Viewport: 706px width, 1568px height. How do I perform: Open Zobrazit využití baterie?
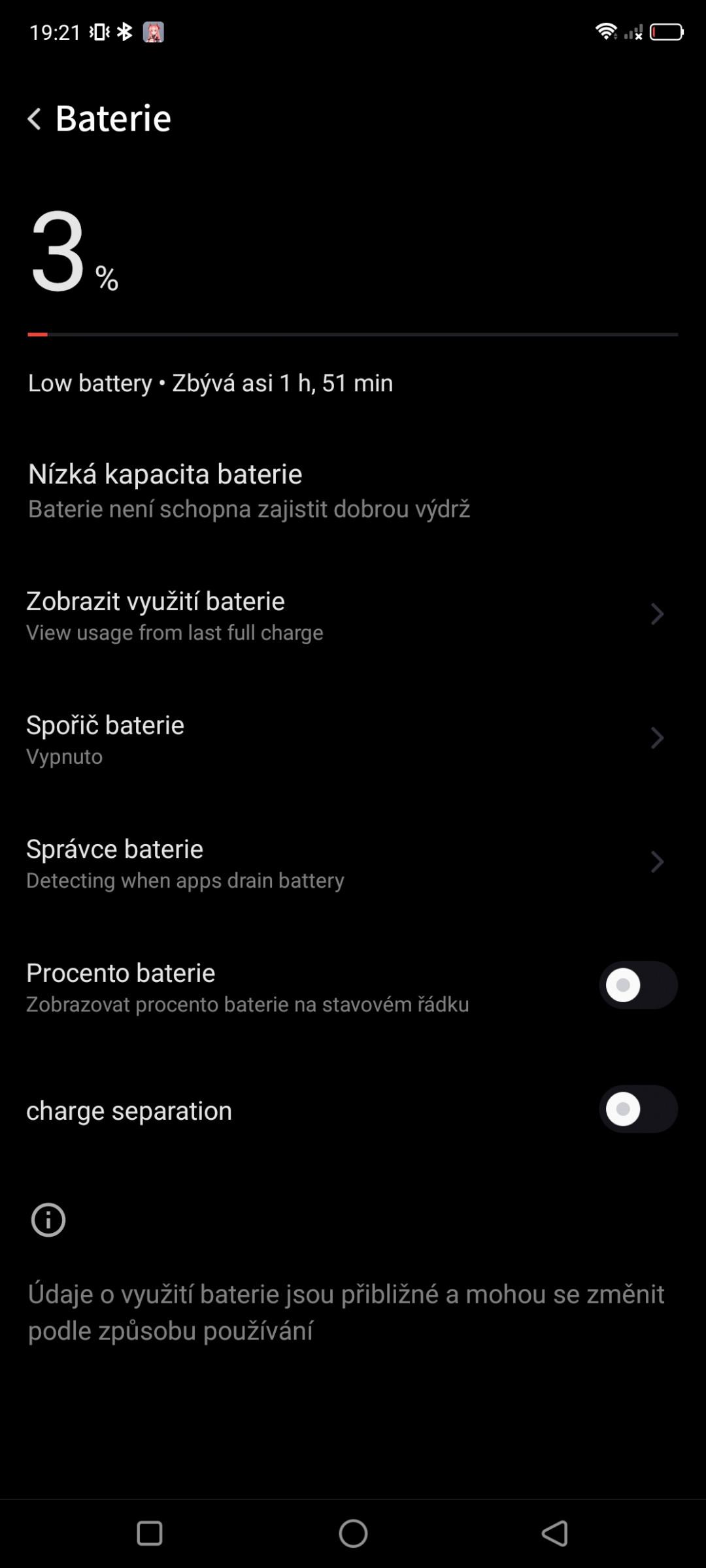353,614
